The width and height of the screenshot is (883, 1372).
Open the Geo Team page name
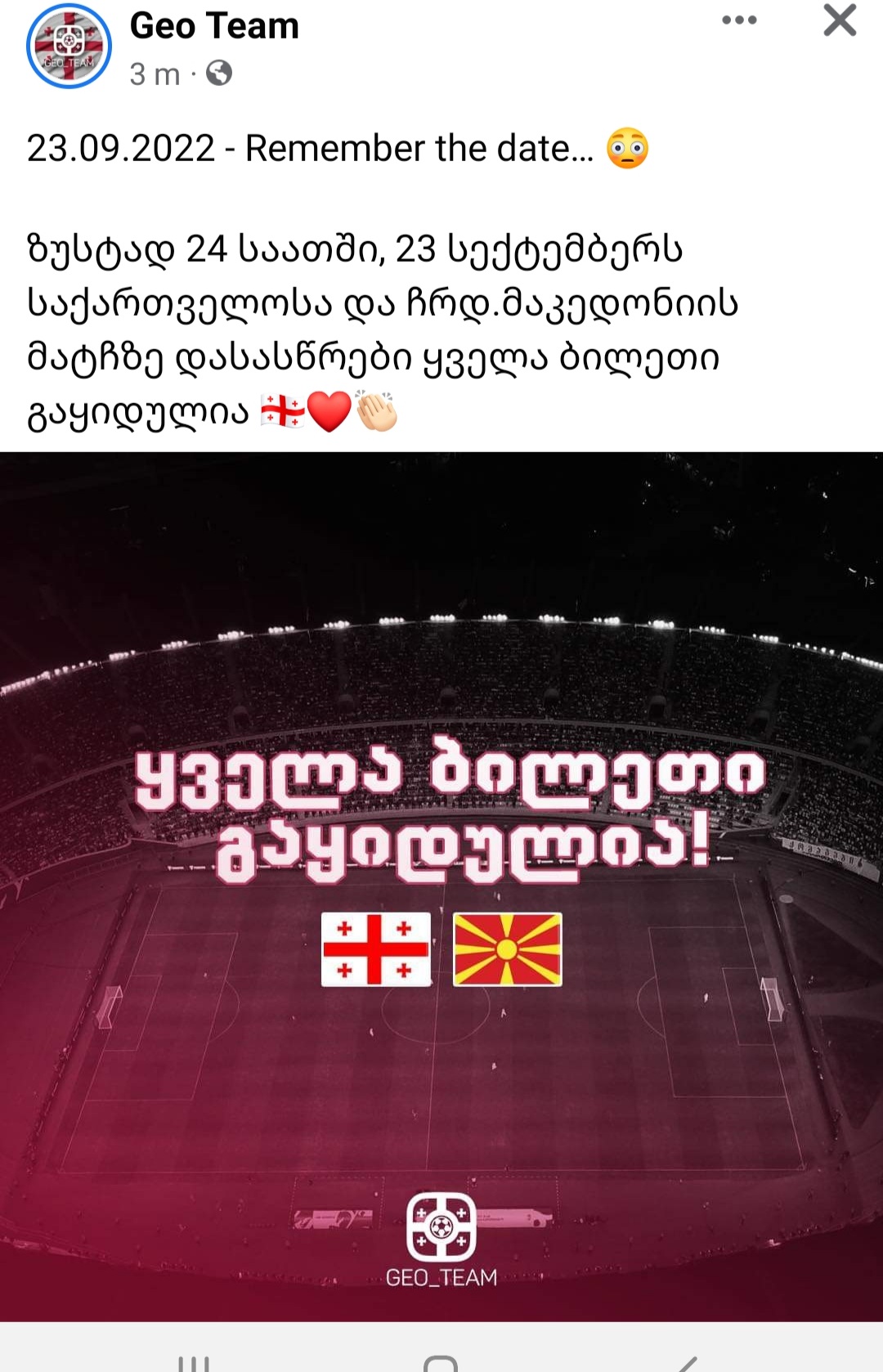pos(214,26)
